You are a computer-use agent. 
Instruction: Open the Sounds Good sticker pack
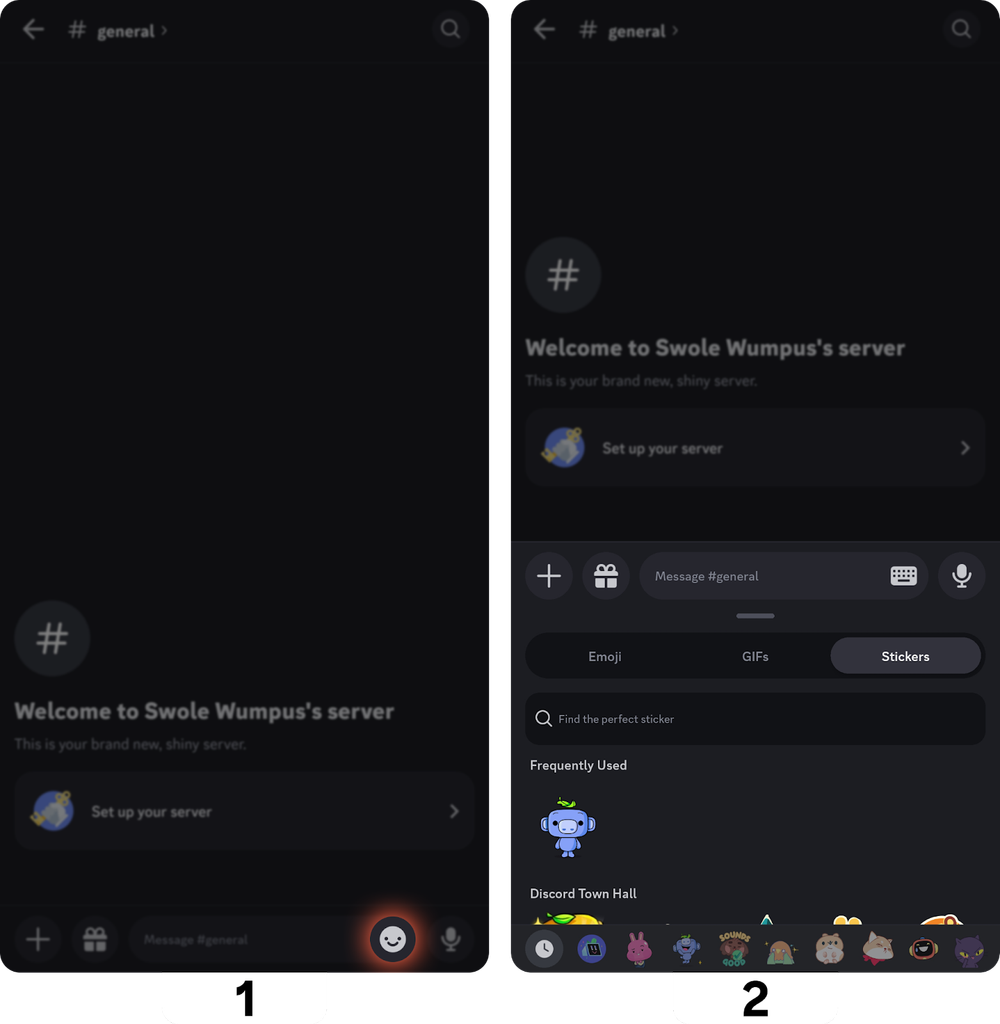735,948
